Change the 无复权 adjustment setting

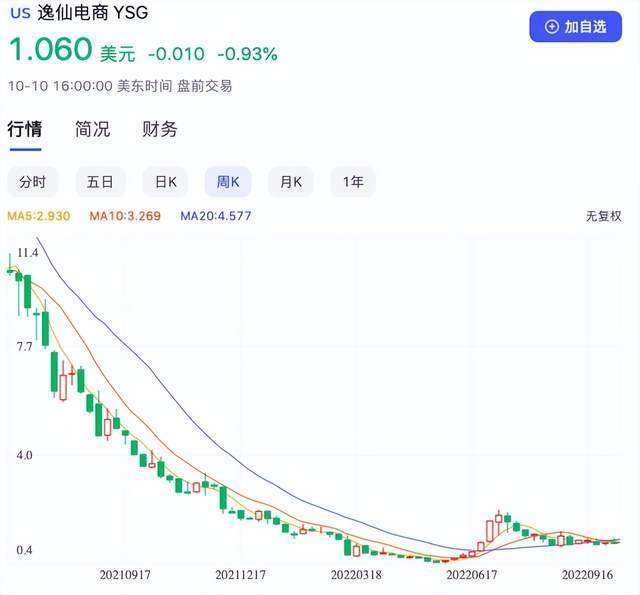(603, 216)
